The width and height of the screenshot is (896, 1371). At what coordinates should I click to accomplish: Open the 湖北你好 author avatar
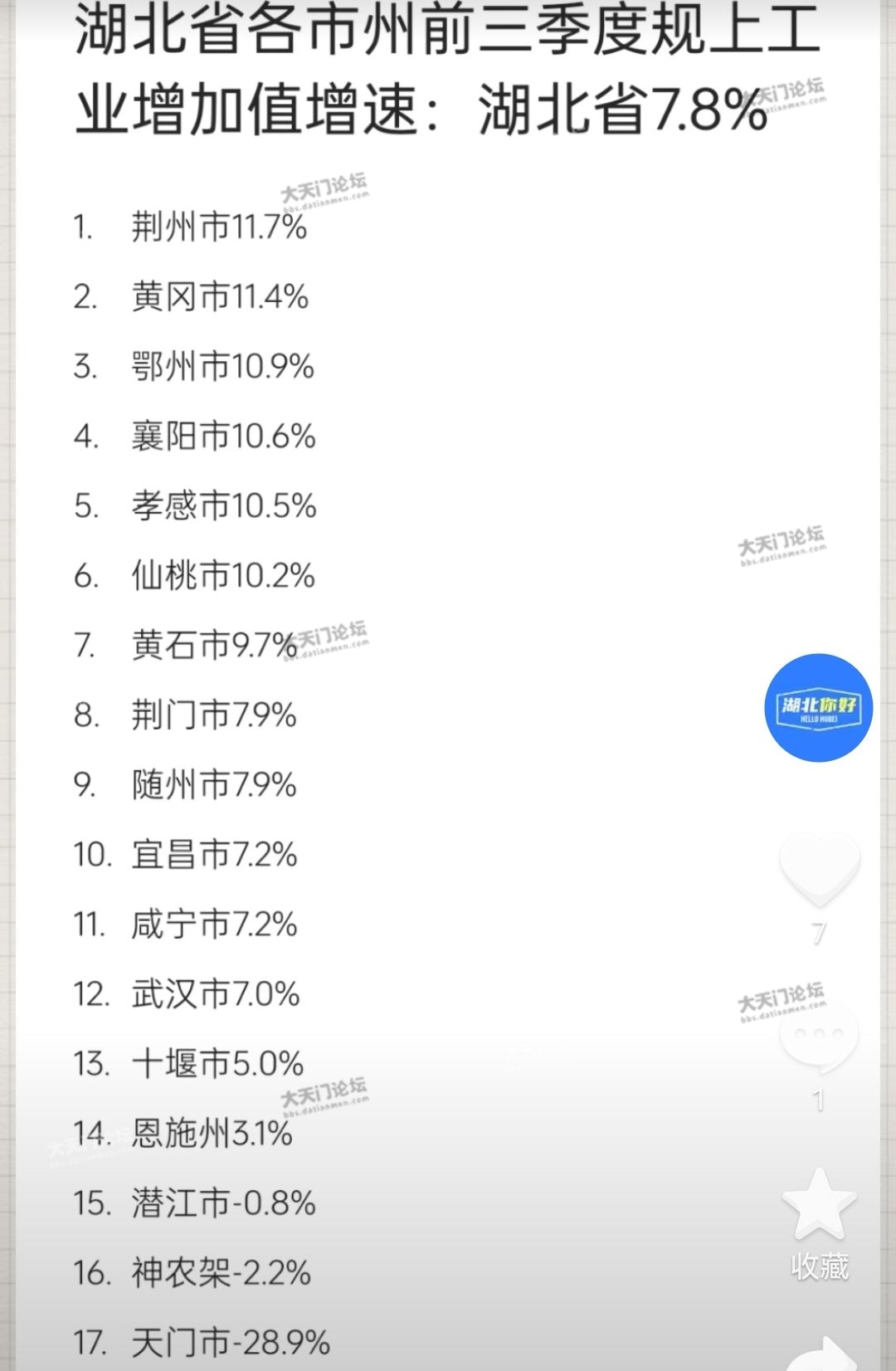[818, 708]
